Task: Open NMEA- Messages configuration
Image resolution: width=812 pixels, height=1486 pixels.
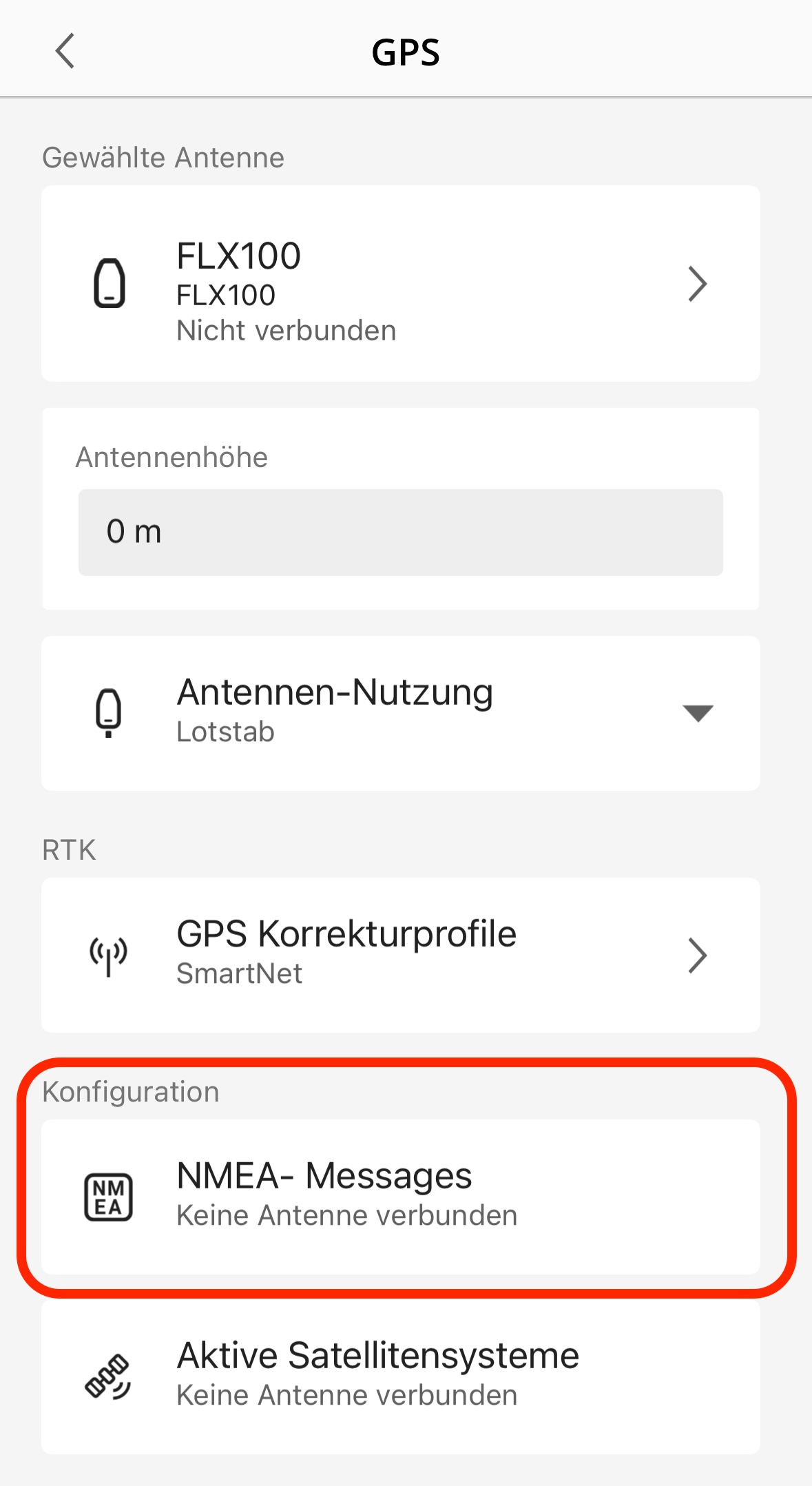Action: tap(400, 1196)
